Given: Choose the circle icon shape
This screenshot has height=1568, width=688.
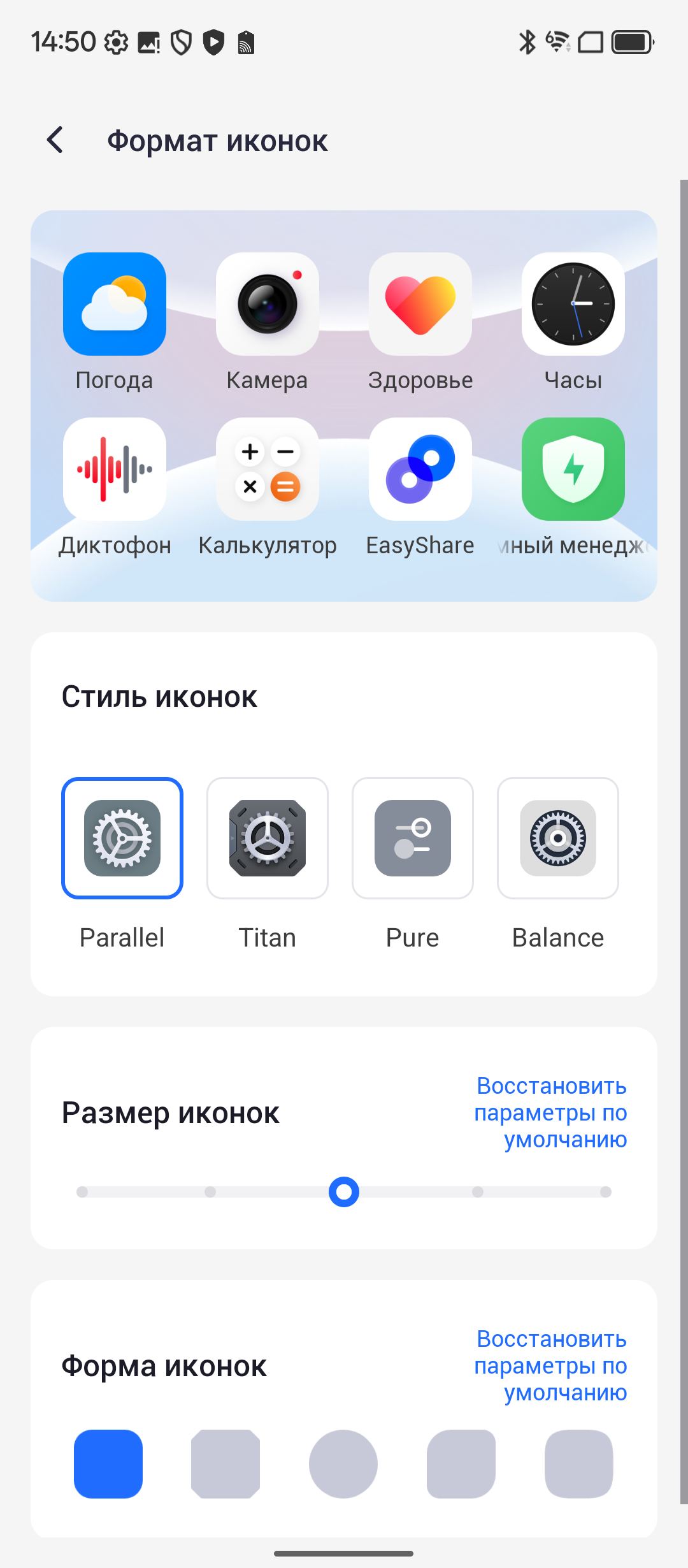Looking at the screenshot, I should [343, 1463].
